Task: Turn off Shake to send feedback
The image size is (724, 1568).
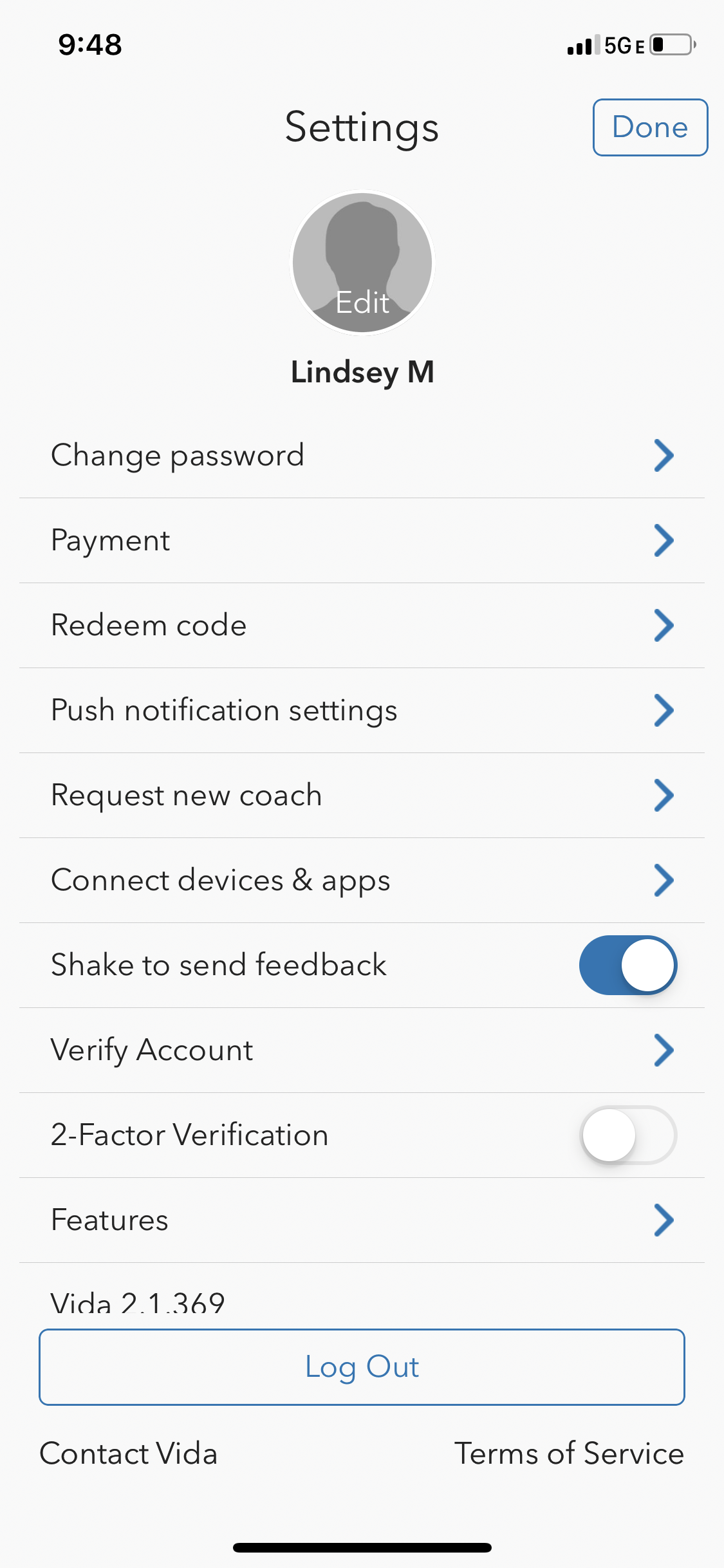Action: [628, 966]
